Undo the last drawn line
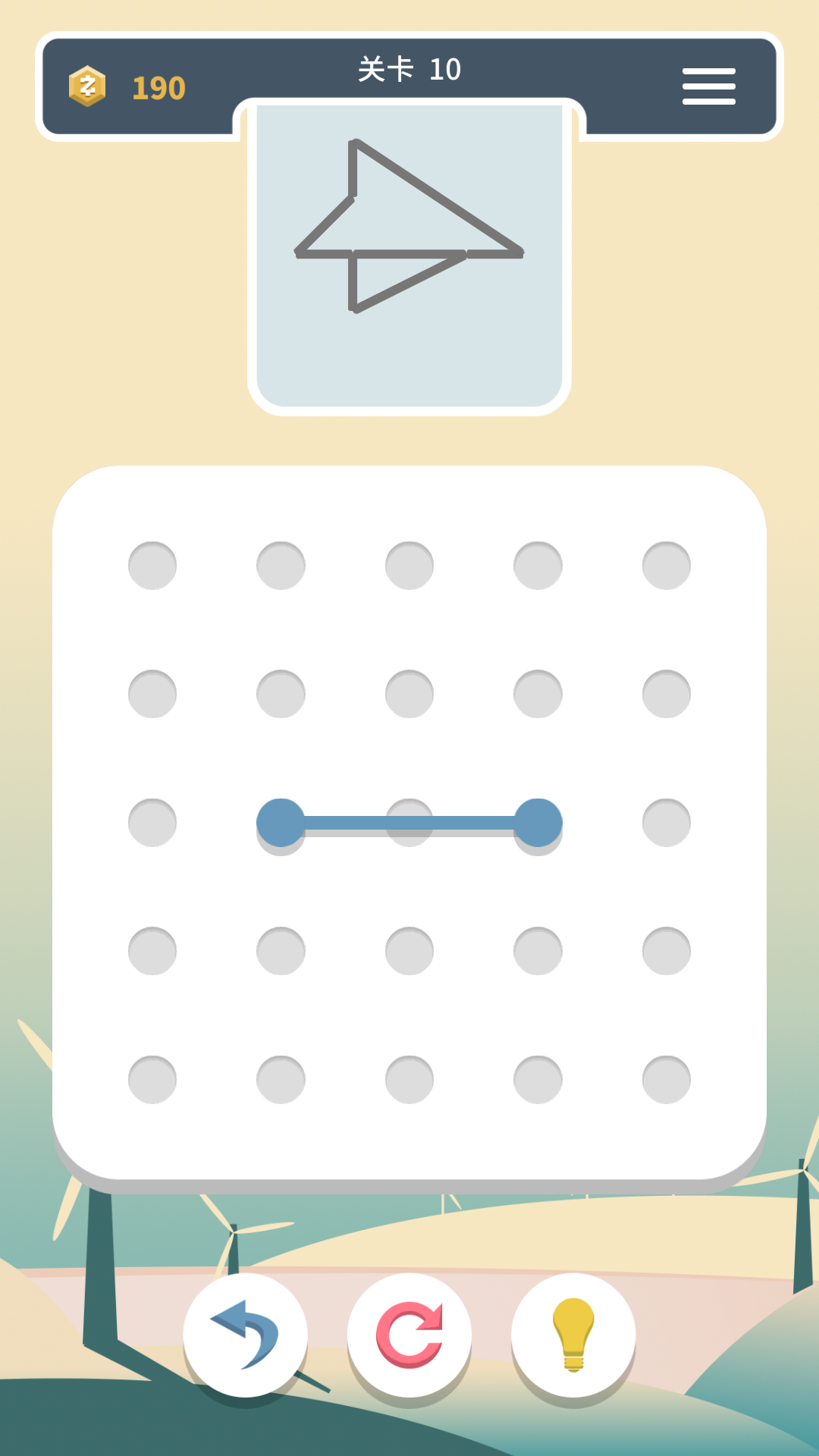 point(245,1335)
